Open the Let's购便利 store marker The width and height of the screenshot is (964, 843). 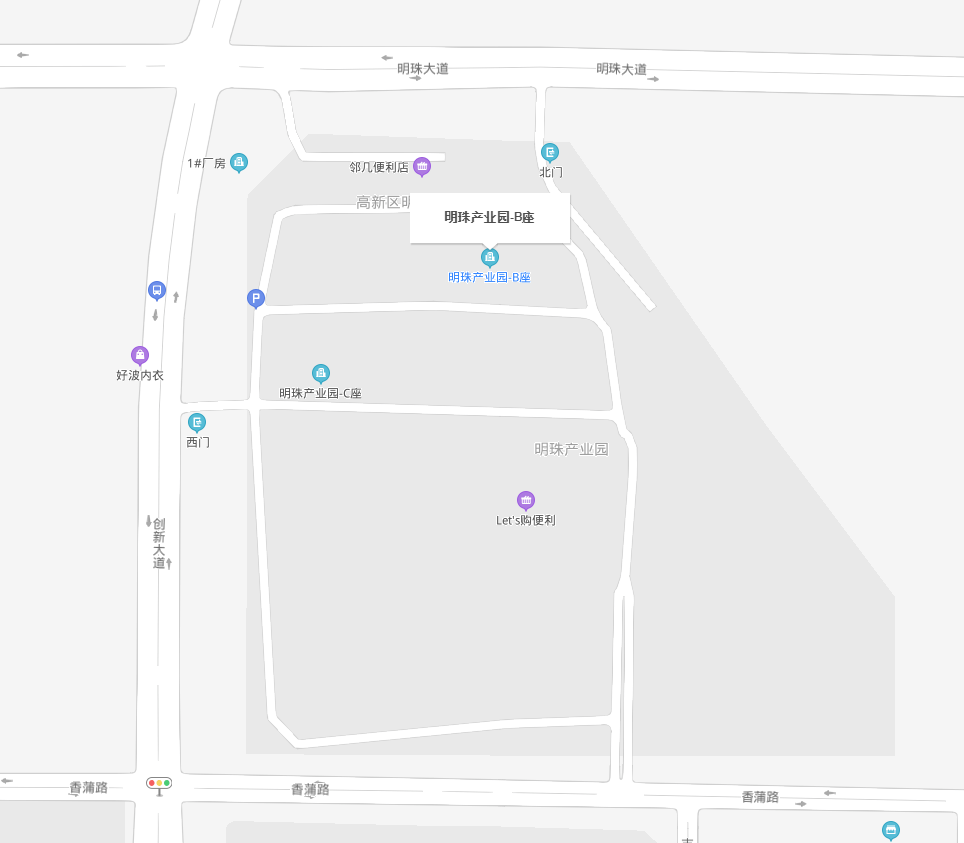point(526,500)
